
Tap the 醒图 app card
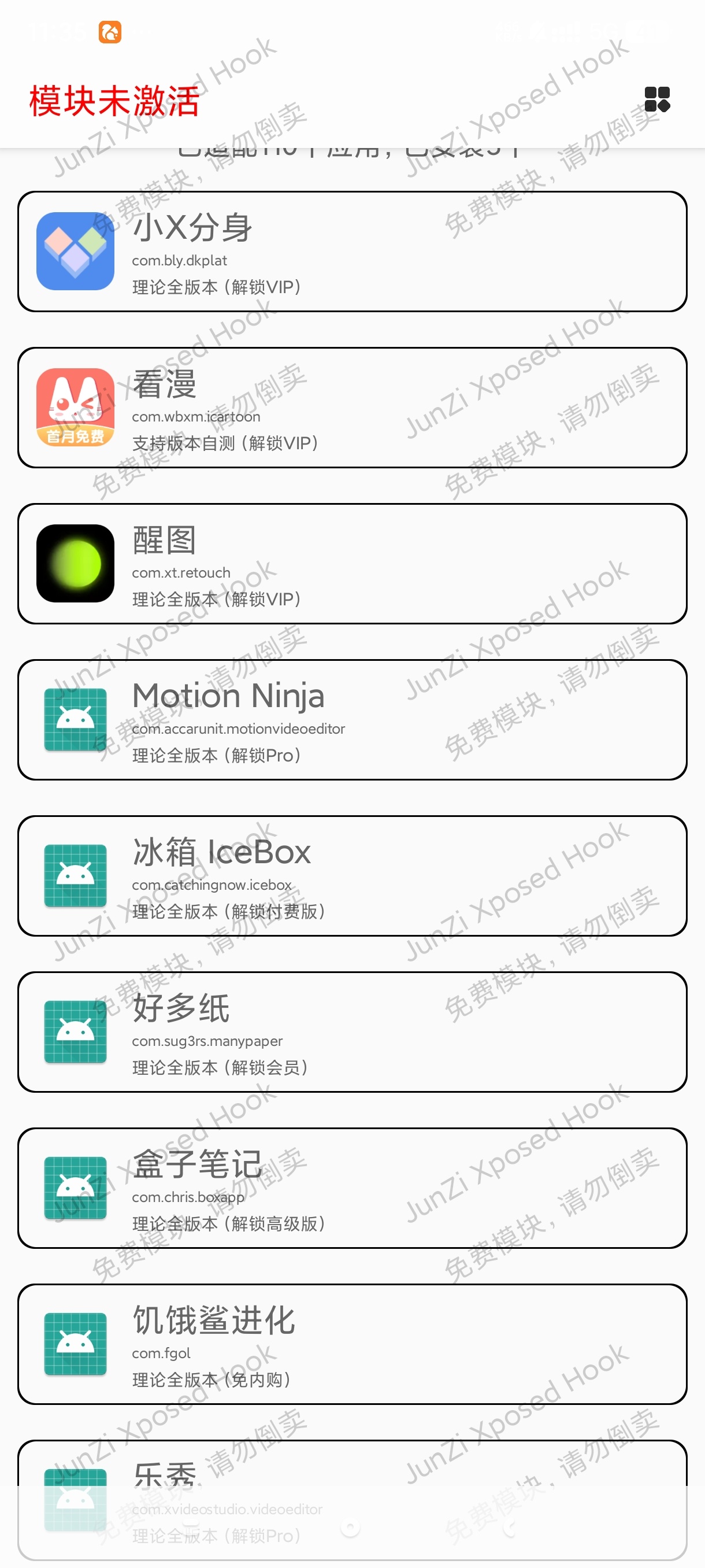click(x=352, y=564)
